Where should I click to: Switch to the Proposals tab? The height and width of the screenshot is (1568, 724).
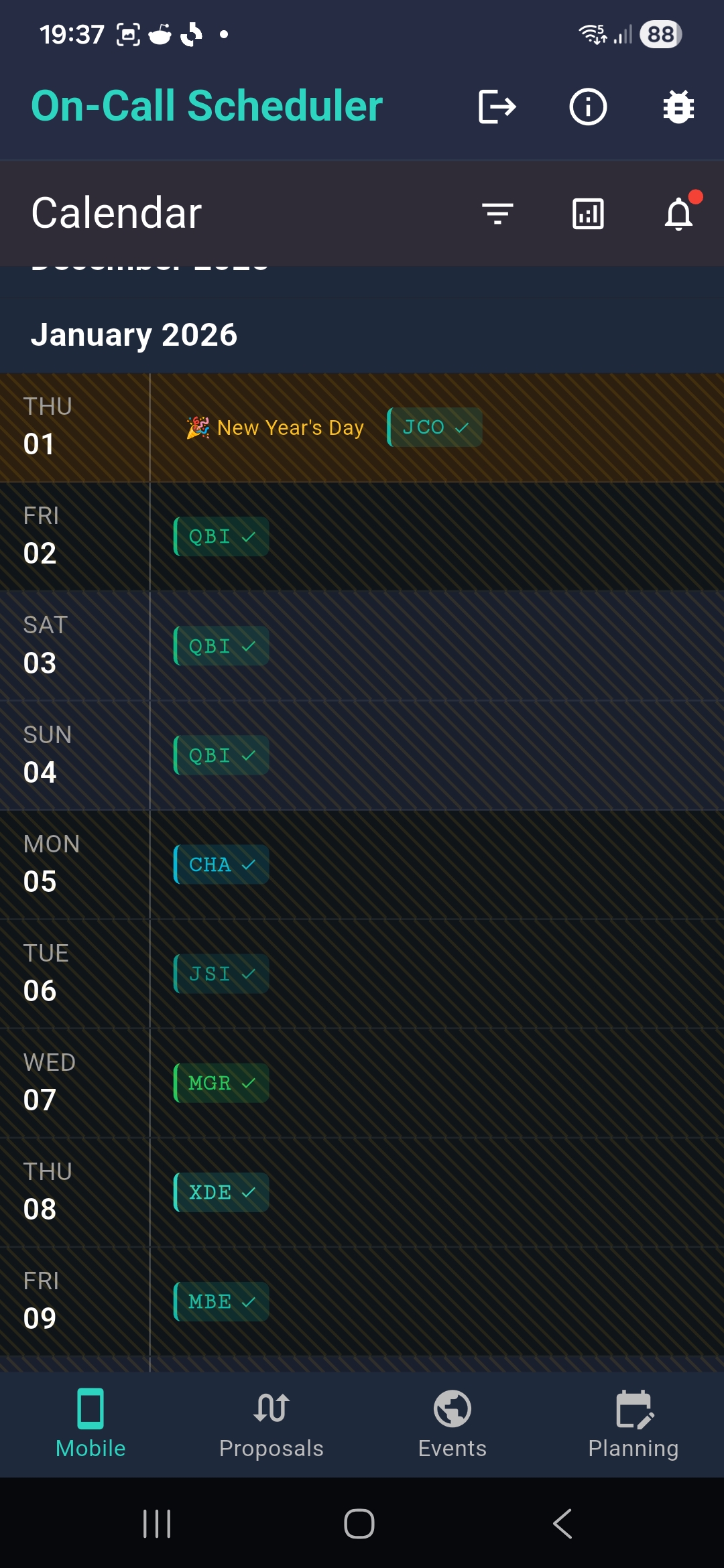271,1425
